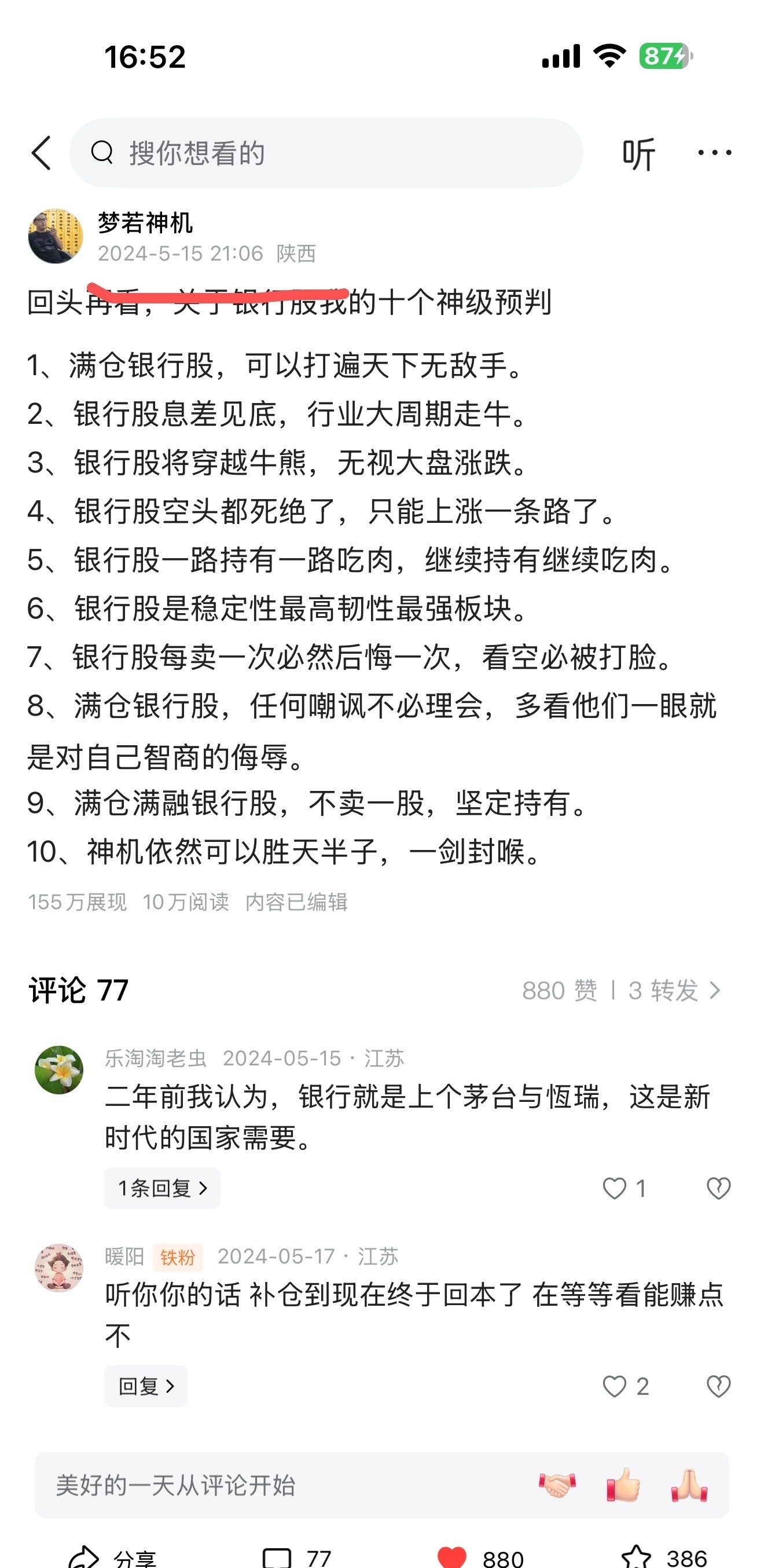Open the three-dot overflow menu
This screenshot has height=1568, width=764.
tap(714, 153)
